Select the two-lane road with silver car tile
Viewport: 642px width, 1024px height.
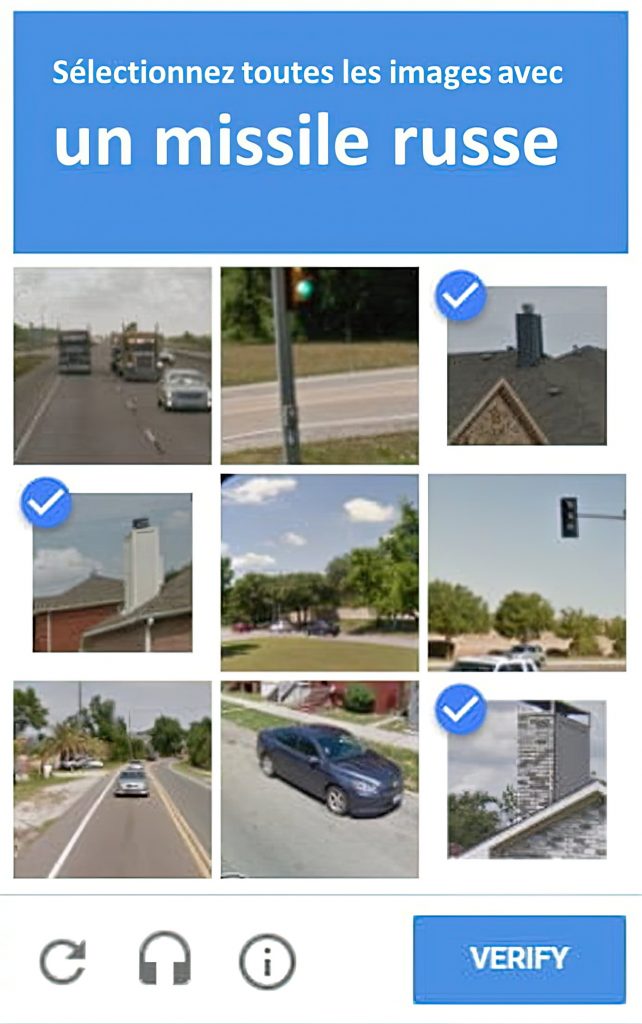tap(113, 779)
